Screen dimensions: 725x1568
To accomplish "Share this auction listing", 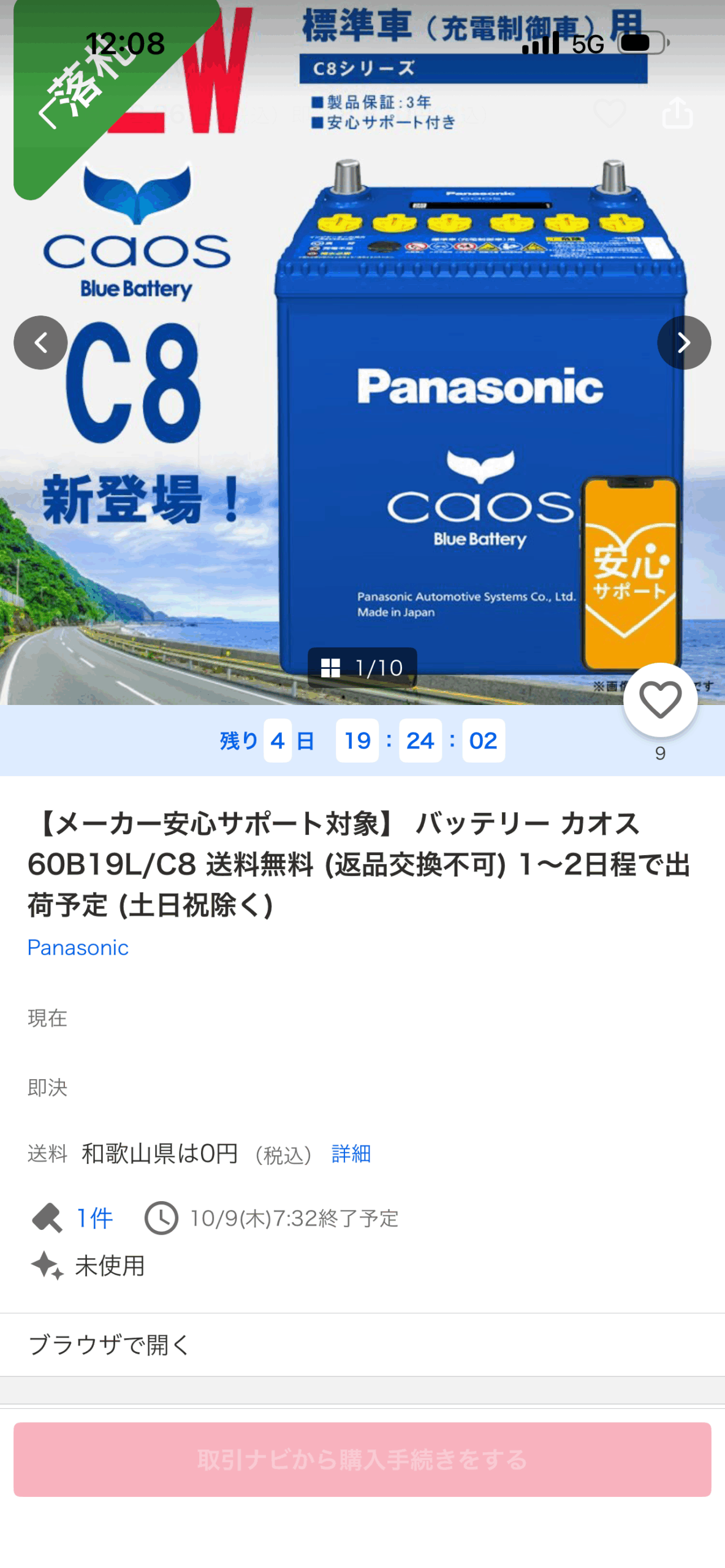I will coord(677,113).
